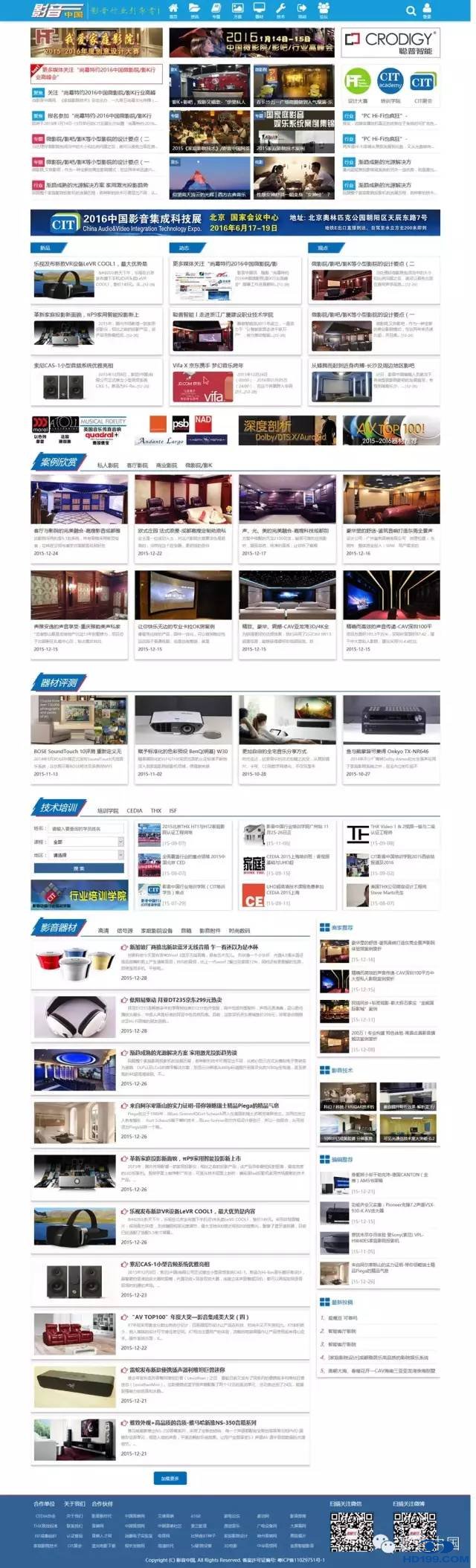Enter student name in 姓名 field
Viewport: 476px width, 1568px height.
coord(85,828)
